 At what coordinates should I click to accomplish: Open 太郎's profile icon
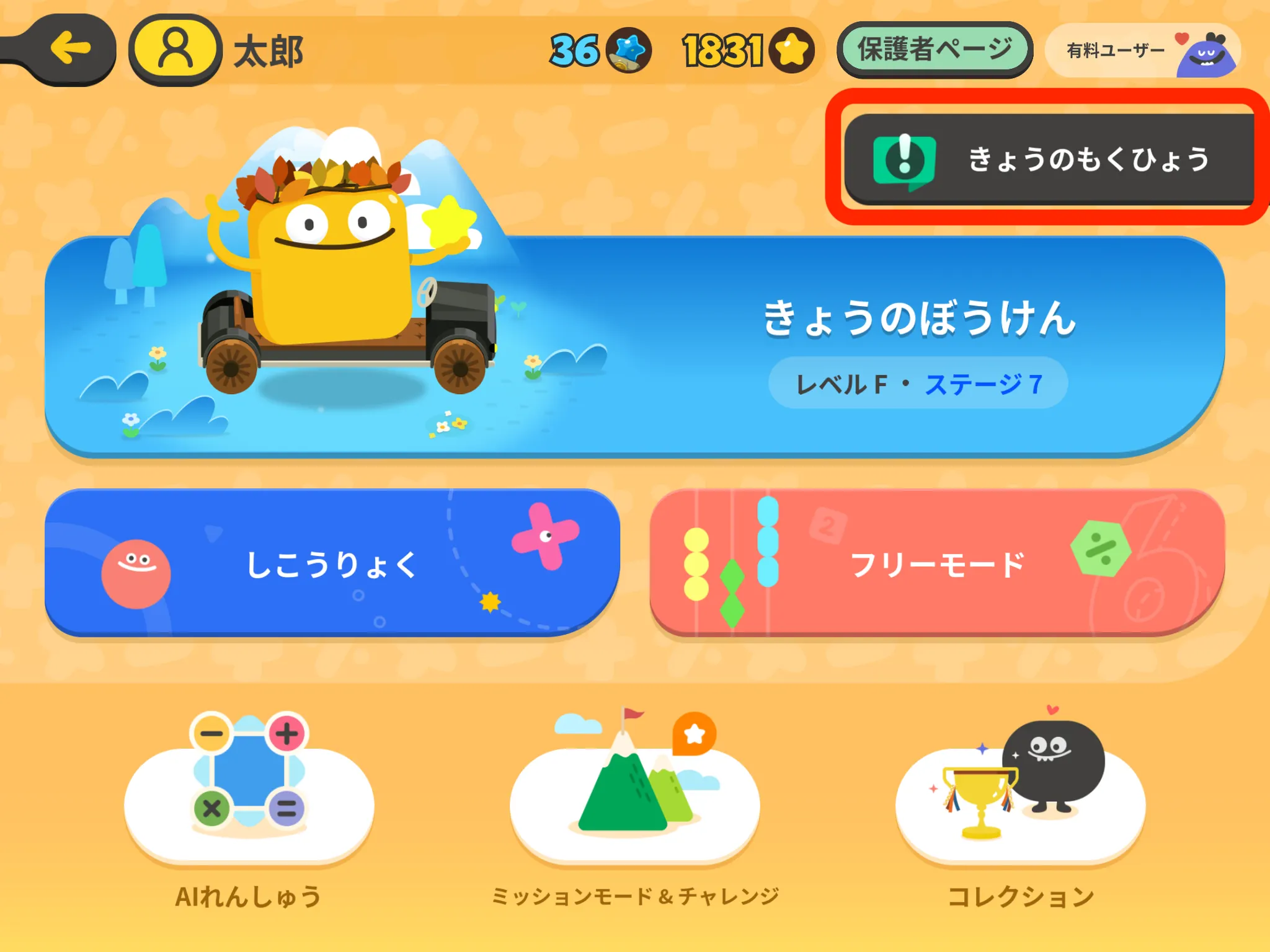point(175,50)
